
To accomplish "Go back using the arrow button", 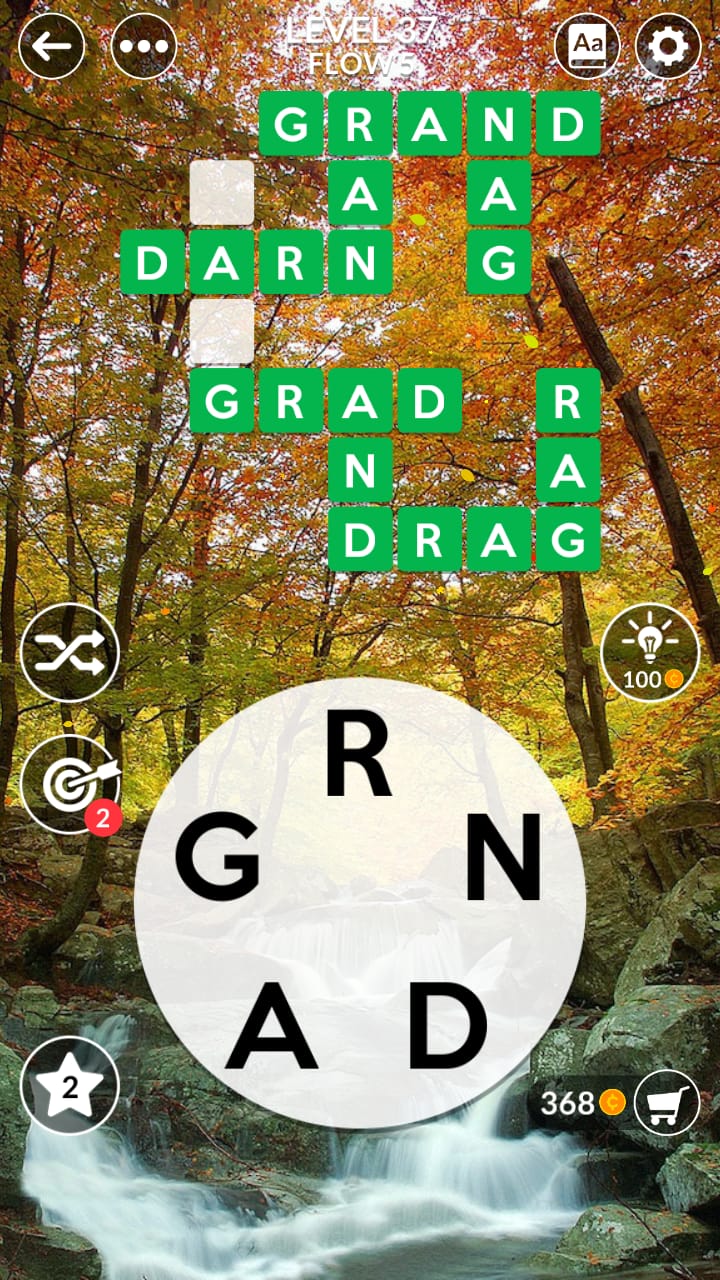I will click(51, 46).
